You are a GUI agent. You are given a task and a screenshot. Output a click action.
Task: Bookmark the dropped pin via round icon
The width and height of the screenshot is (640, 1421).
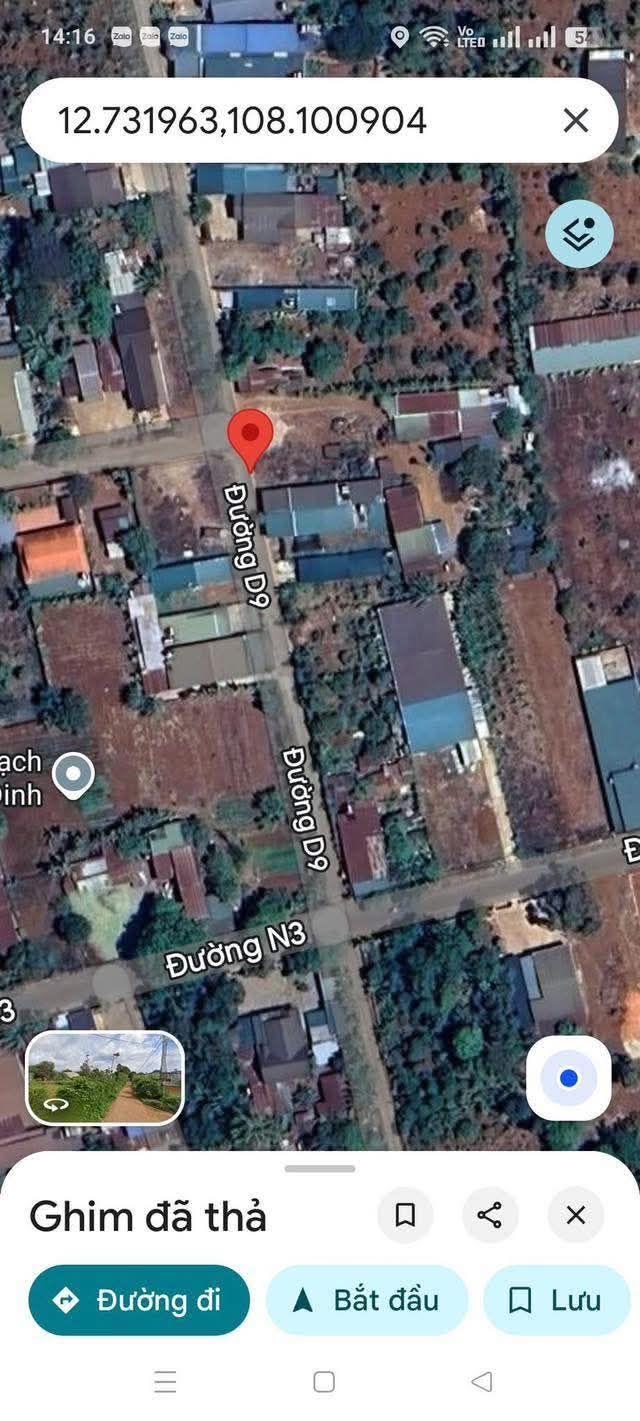pyautogui.click(x=405, y=1215)
